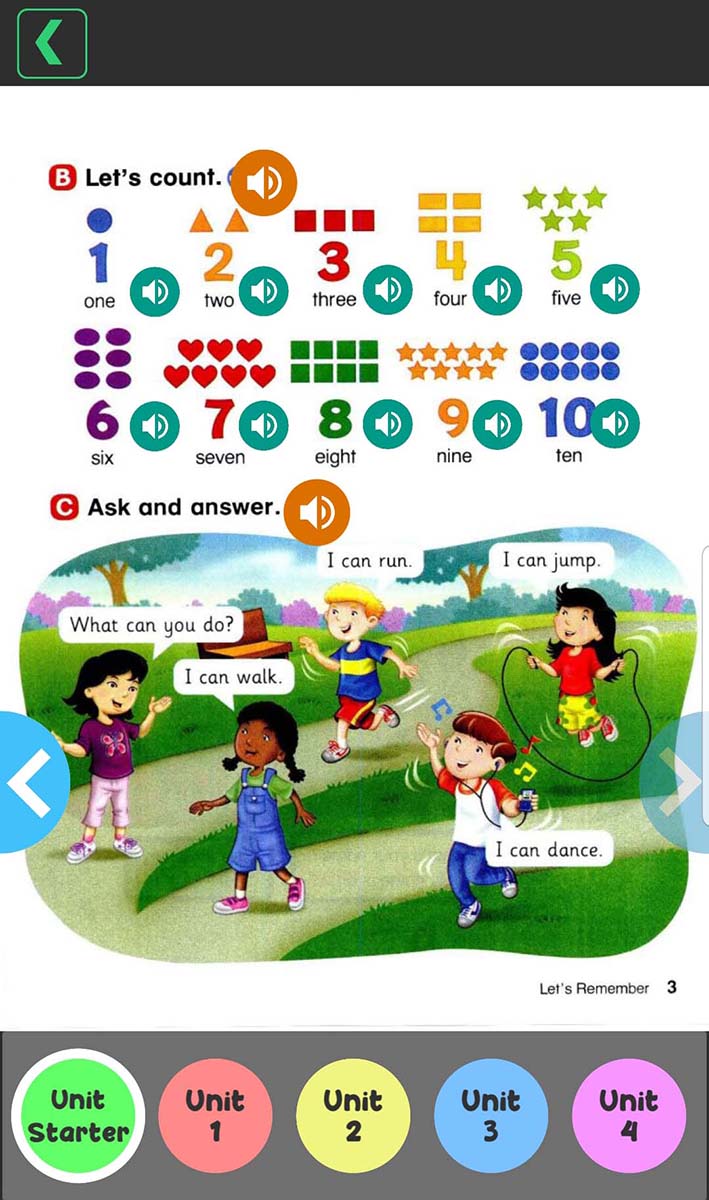
Task: Play the audio for number nine
Action: point(497,425)
